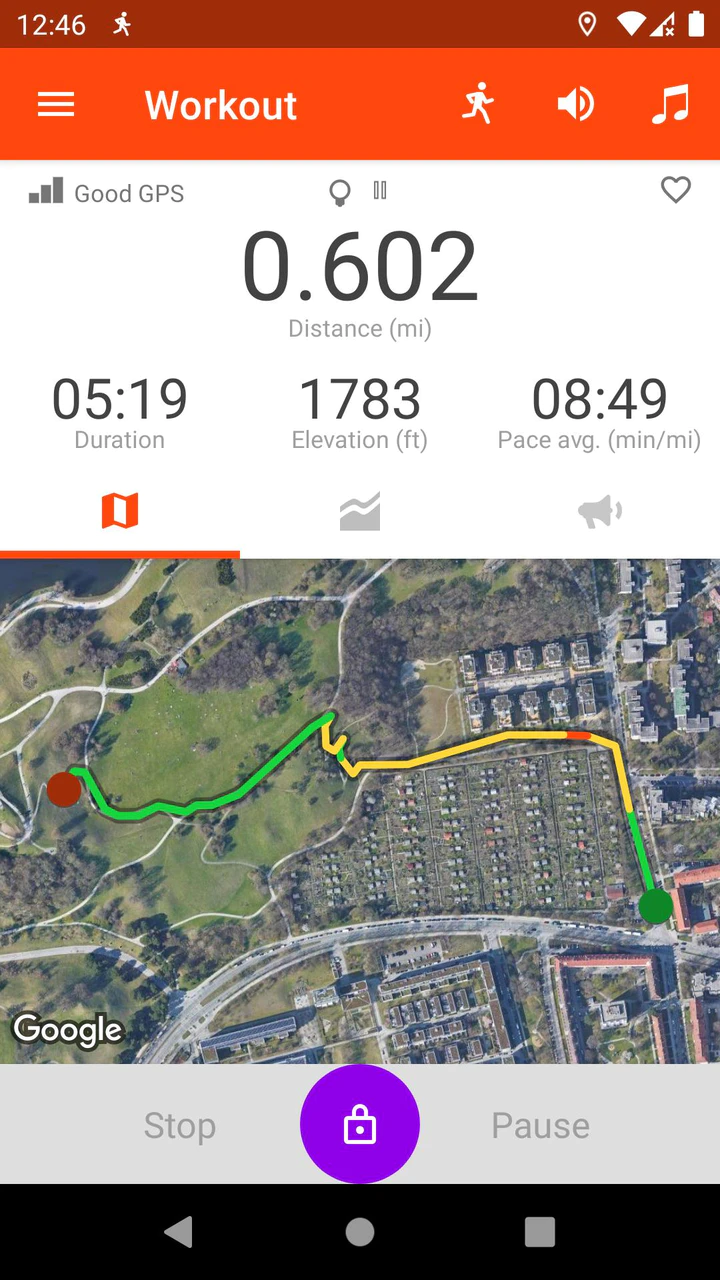This screenshot has height=1280, width=720.
Task: Tap the light bulb icon
Action: 340,192
